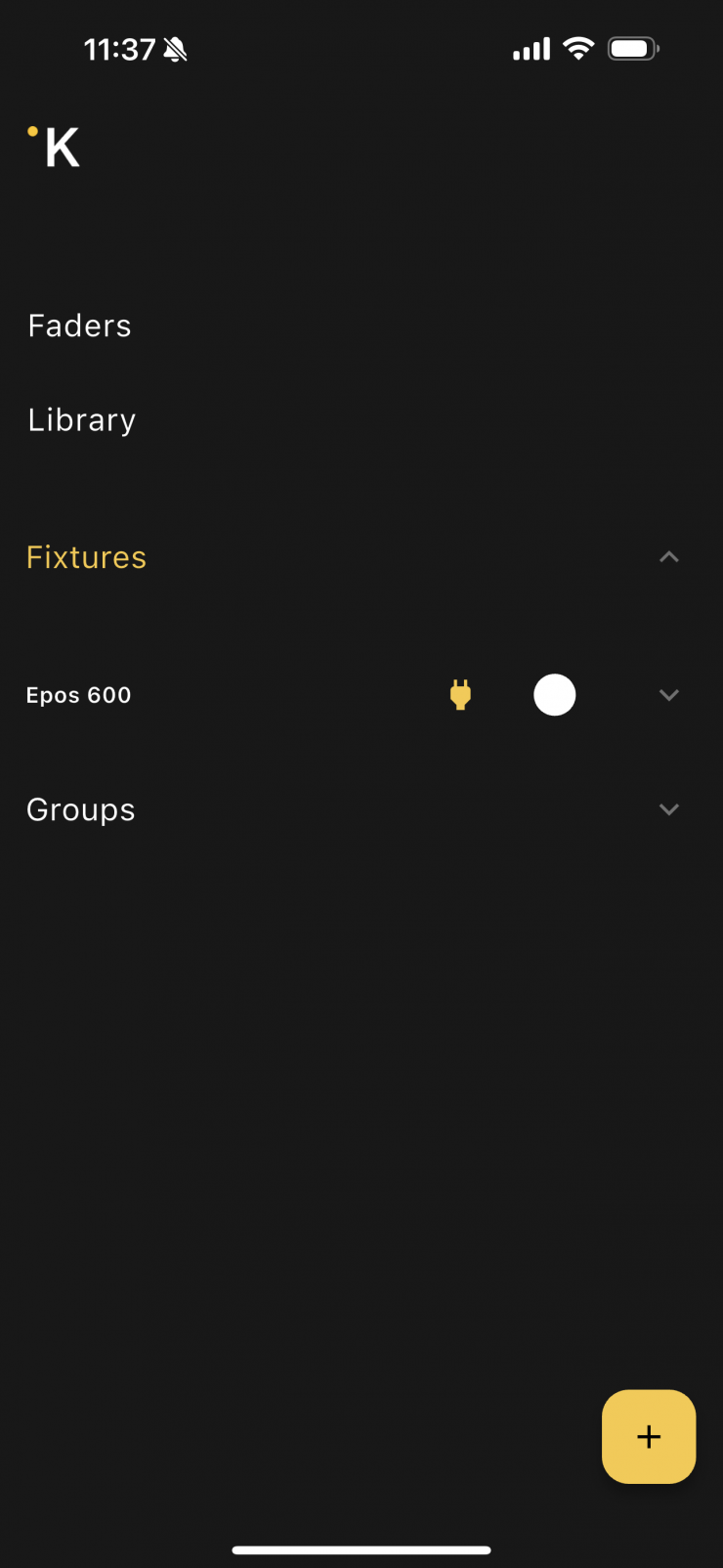Select the white color circle of Epos 600

pos(554,695)
